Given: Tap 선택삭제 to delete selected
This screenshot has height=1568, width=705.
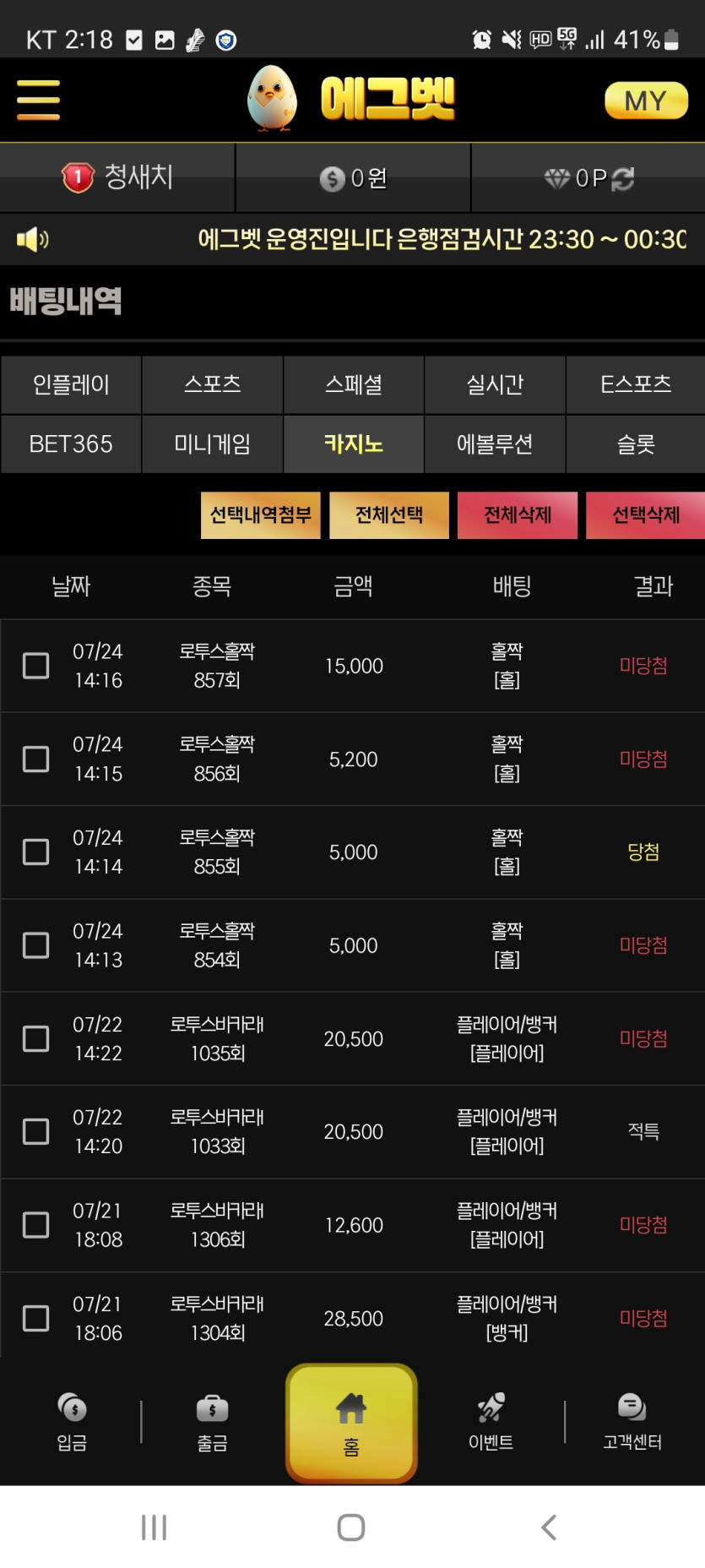Looking at the screenshot, I should (x=646, y=515).
